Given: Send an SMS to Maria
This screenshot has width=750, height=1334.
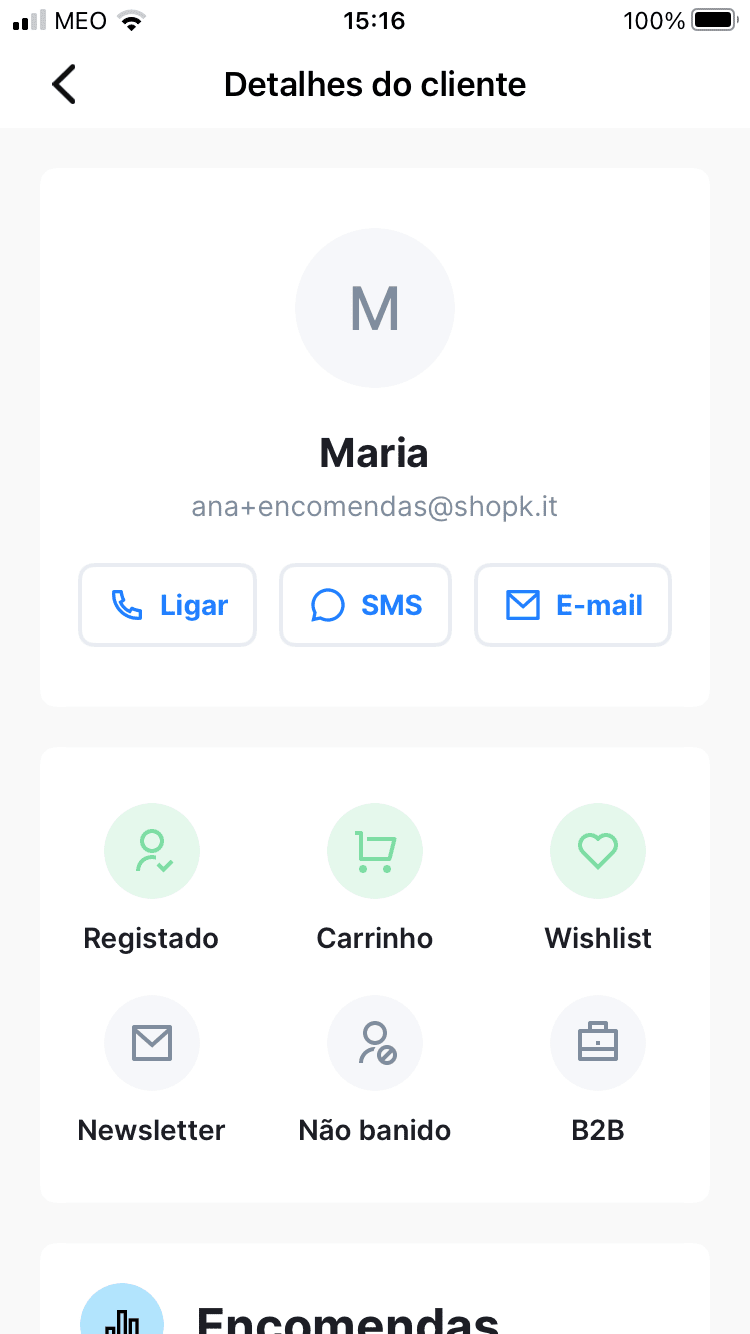Looking at the screenshot, I should (365, 605).
